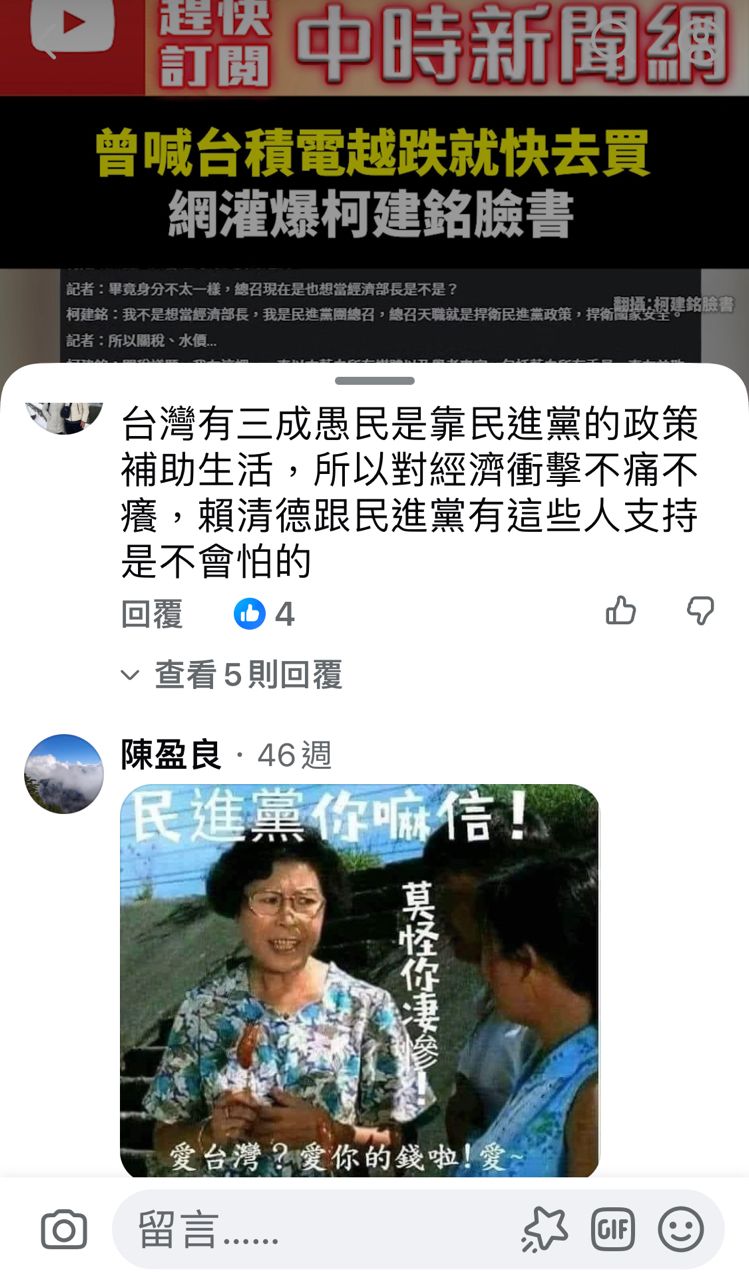The height and width of the screenshot is (1280, 749).
Task: Tap the sheet's drag handle bar
Action: (x=375, y=381)
